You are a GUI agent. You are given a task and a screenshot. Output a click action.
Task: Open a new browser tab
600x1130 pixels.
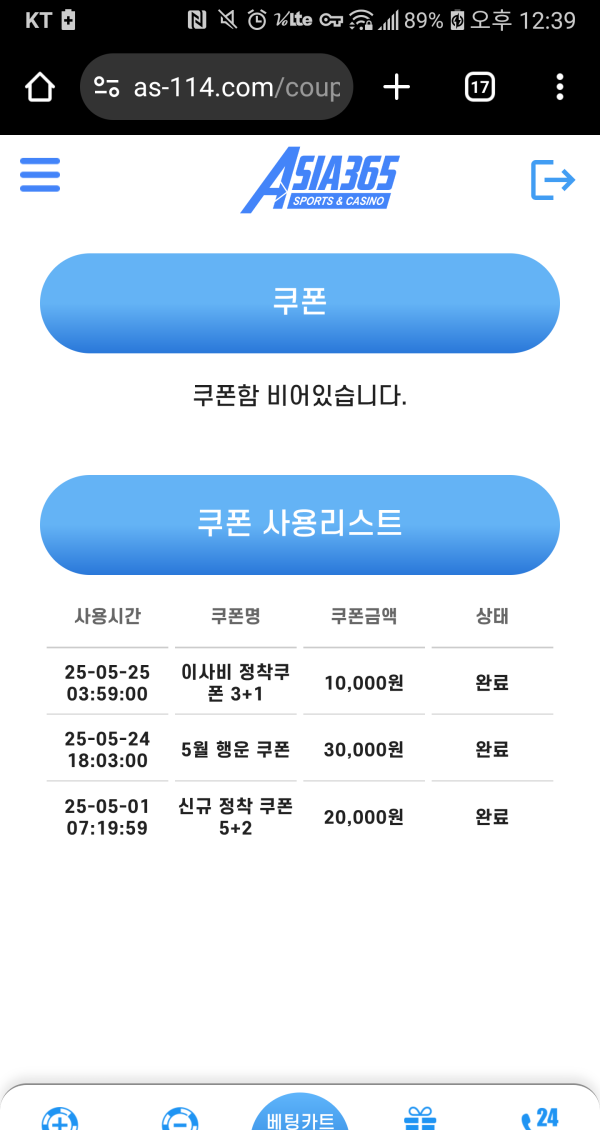click(396, 88)
